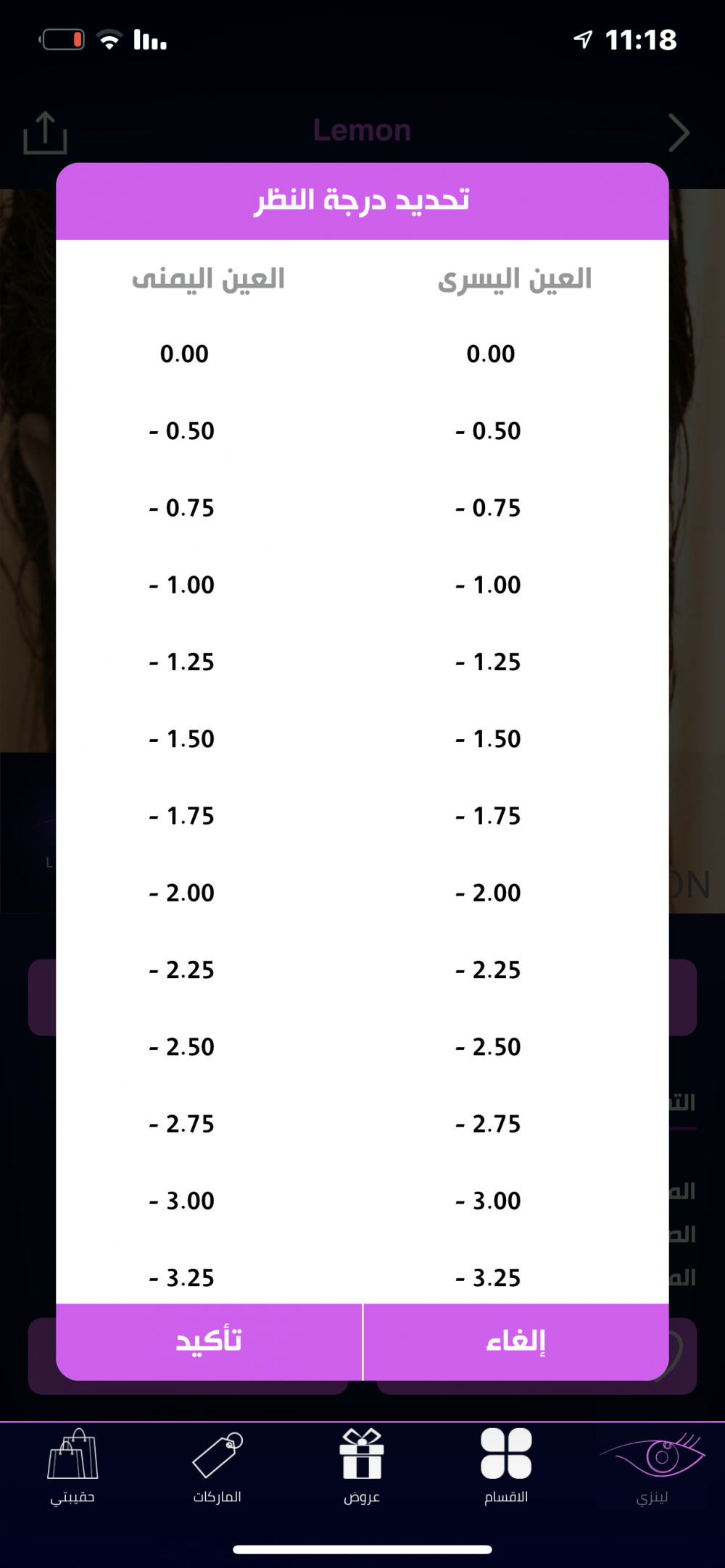
Task: Choose - 2.00 for the right eye
Action: click(x=182, y=893)
